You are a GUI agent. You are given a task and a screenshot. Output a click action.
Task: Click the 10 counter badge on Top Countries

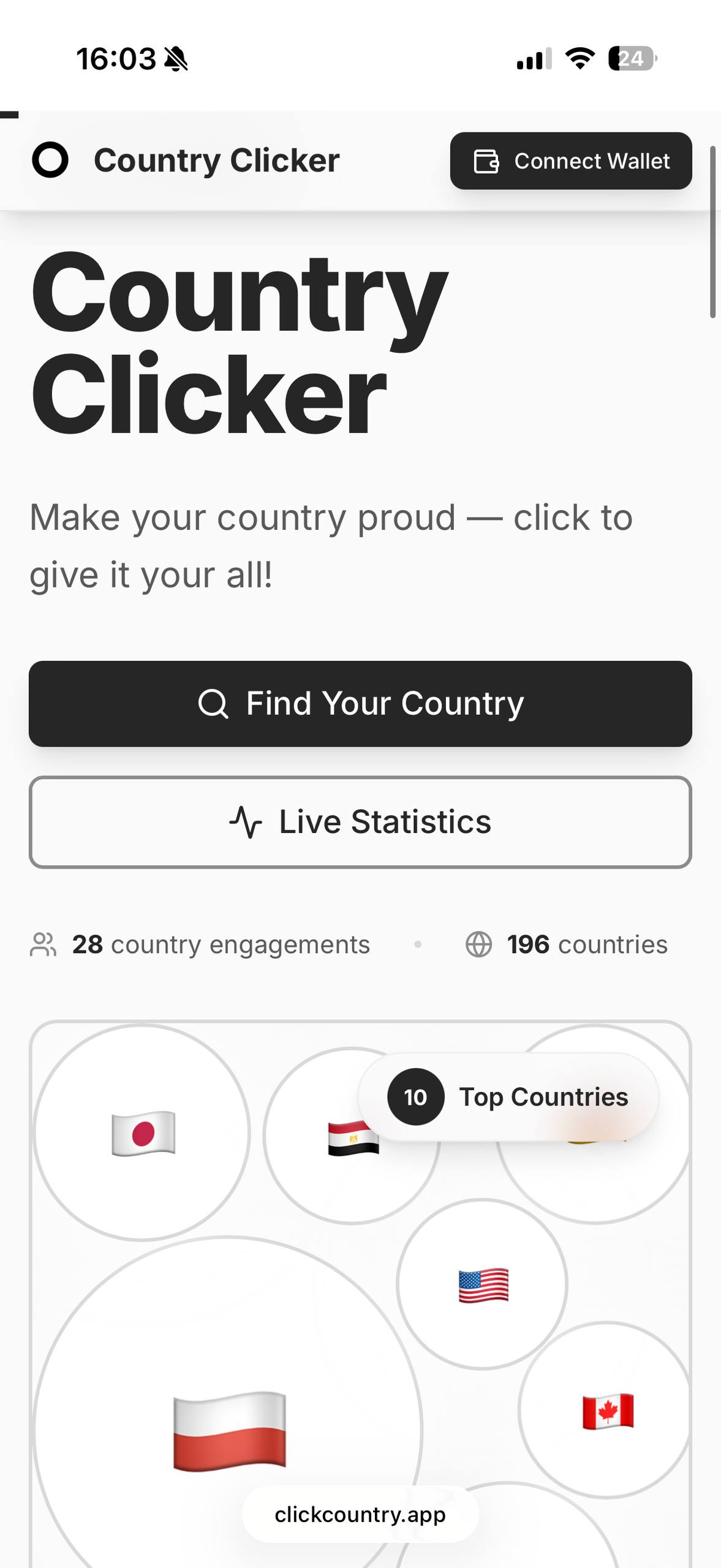(414, 1096)
